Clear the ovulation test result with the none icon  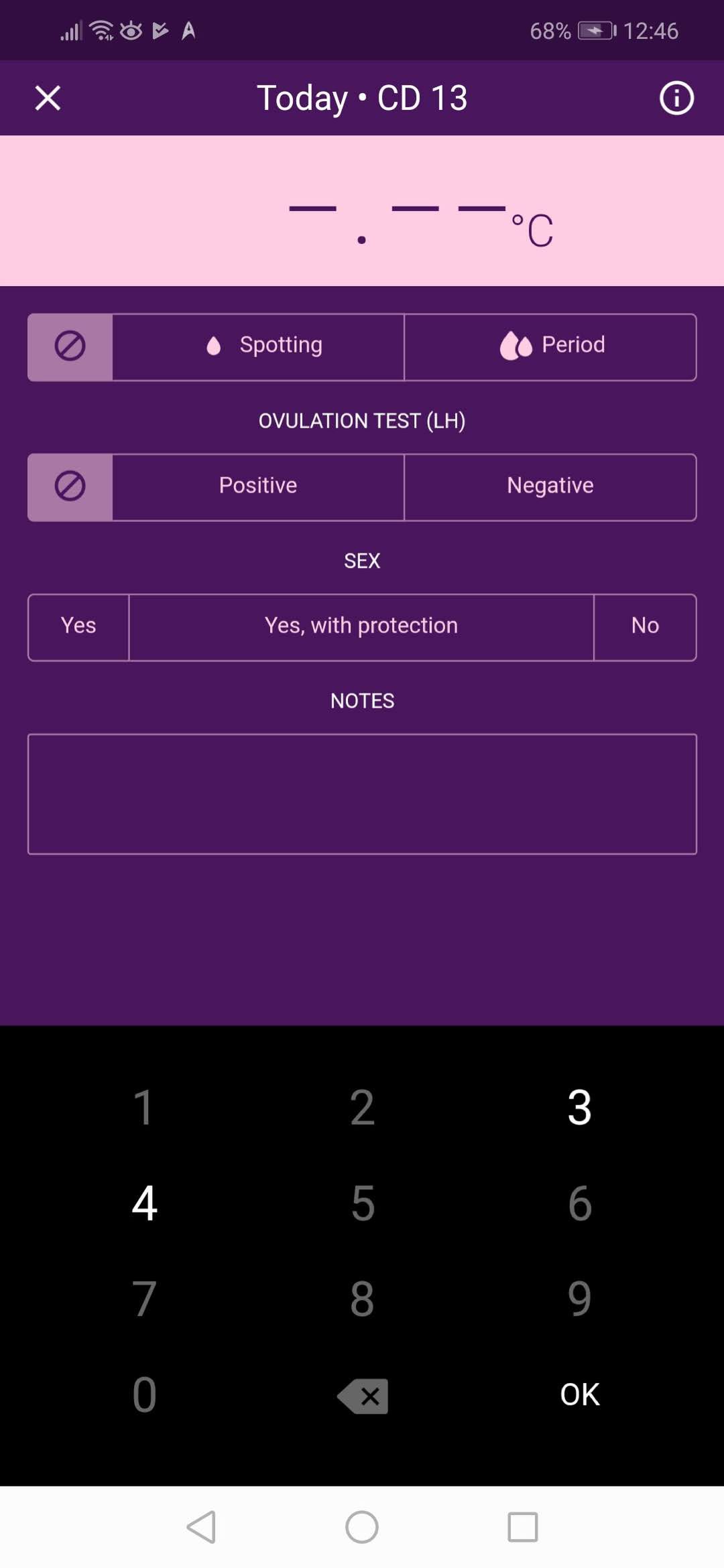(70, 487)
